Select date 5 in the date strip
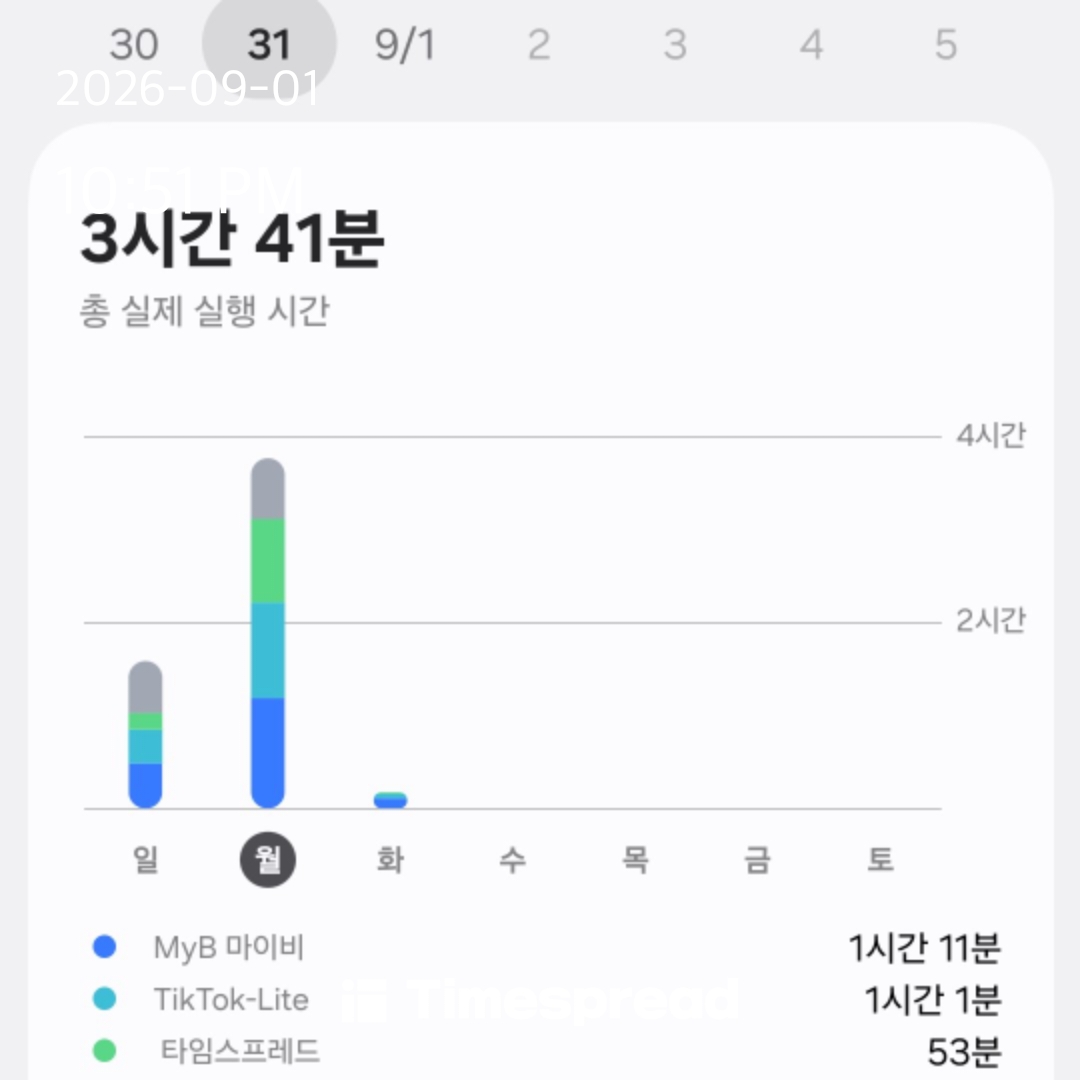1080x1080 pixels. (946, 45)
